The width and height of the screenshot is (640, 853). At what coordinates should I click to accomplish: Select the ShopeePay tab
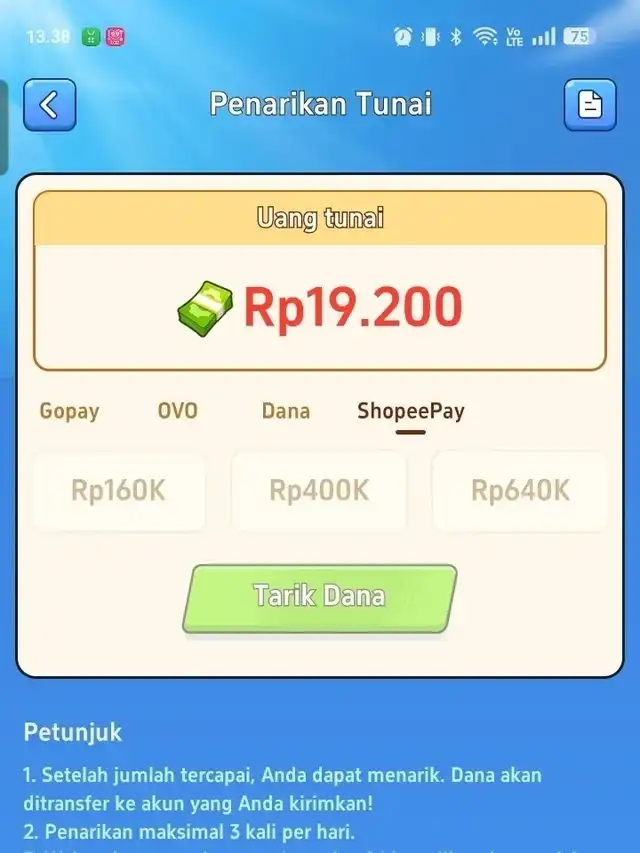[411, 411]
